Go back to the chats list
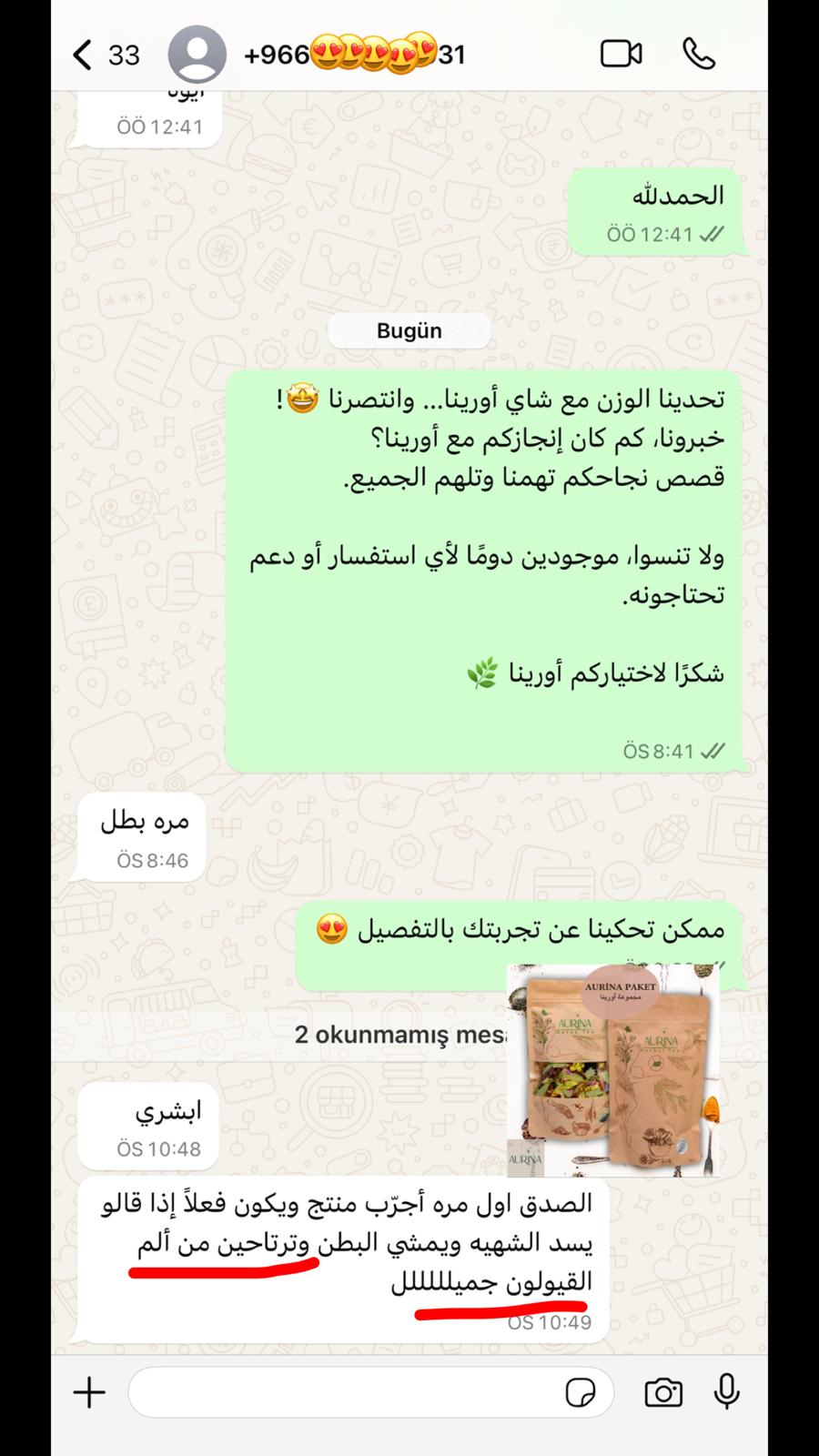Screen dimensions: 819x1456 tap(84, 56)
